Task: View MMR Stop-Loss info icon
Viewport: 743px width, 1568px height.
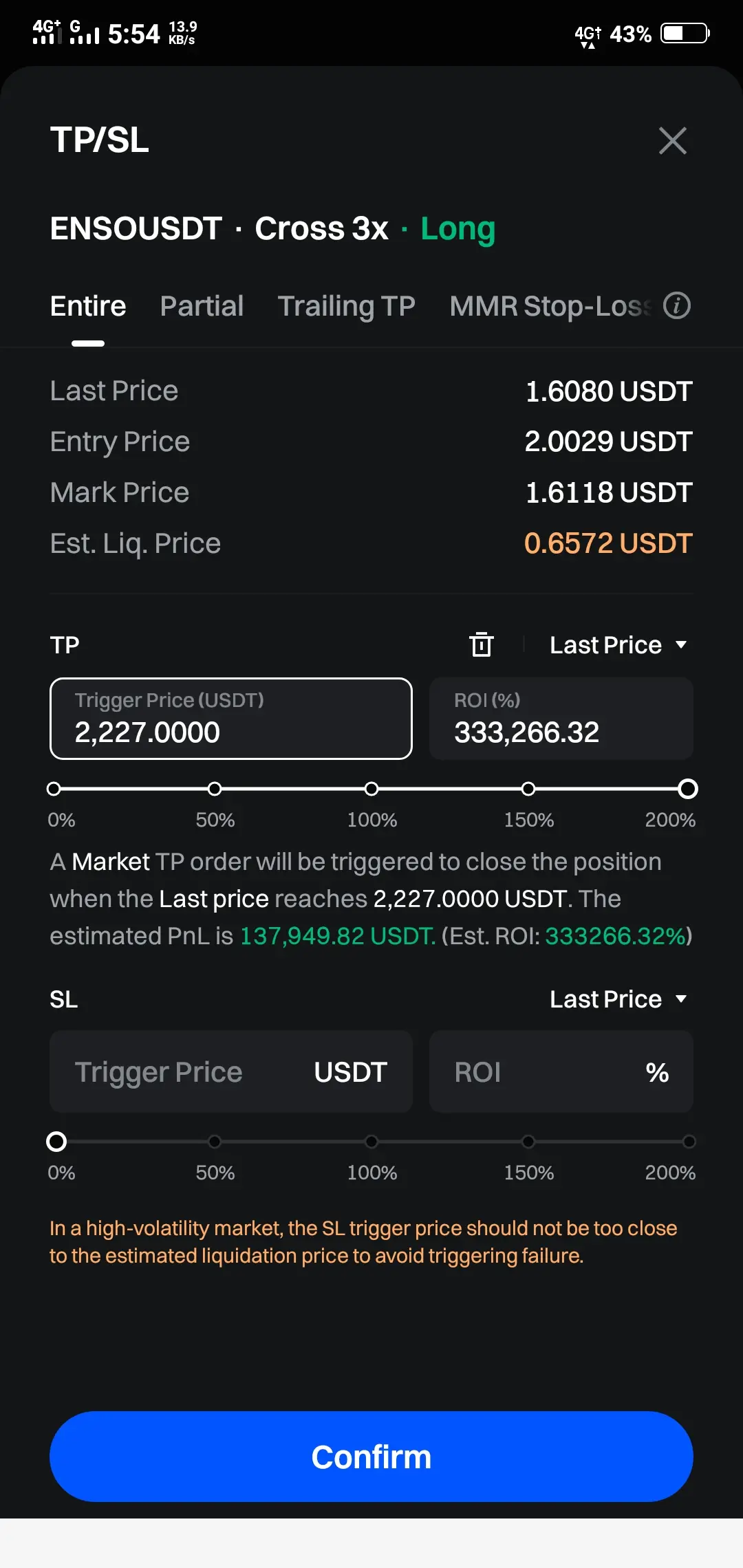Action: (677, 306)
